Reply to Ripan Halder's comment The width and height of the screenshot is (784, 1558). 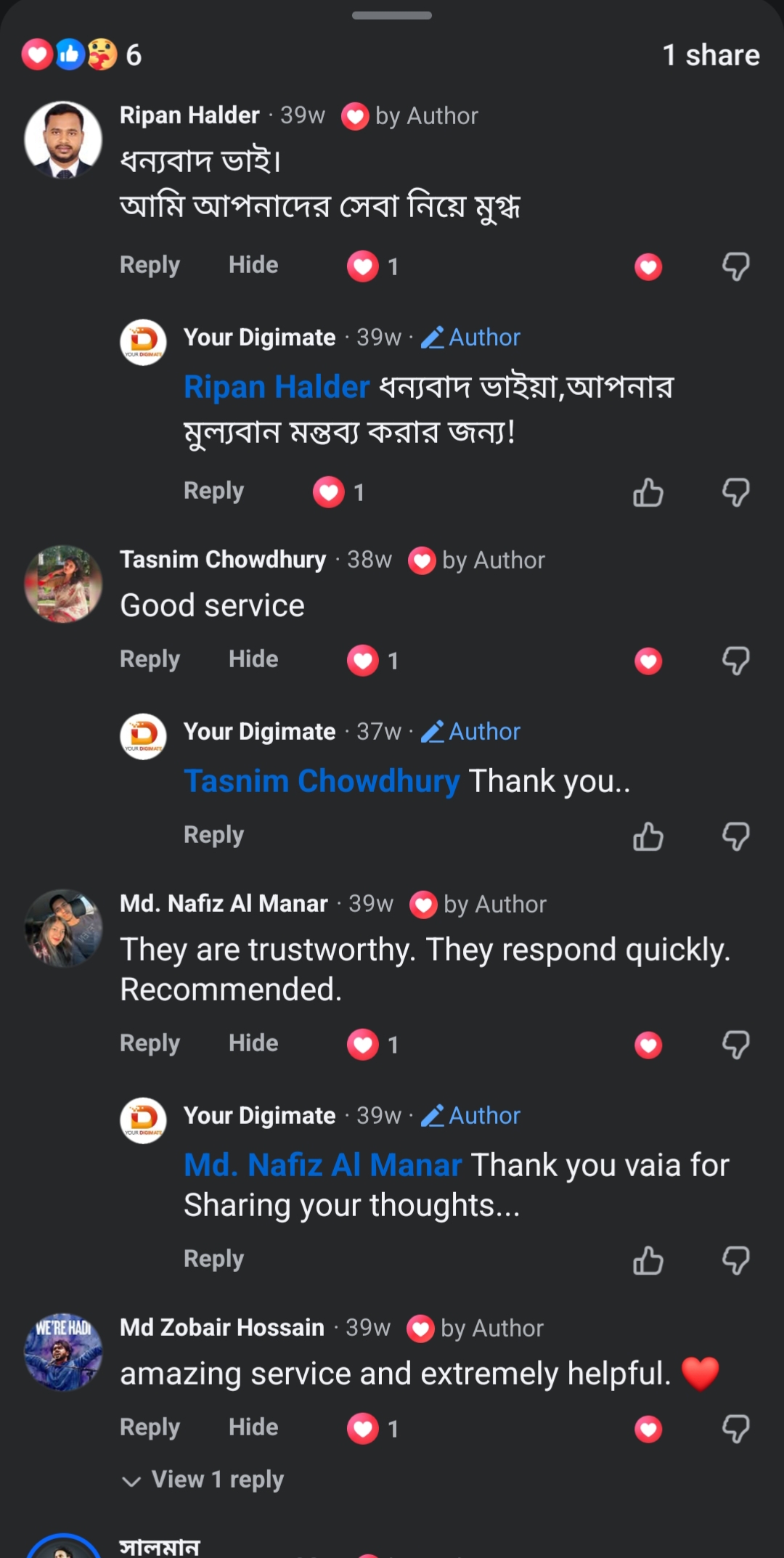click(x=150, y=266)
